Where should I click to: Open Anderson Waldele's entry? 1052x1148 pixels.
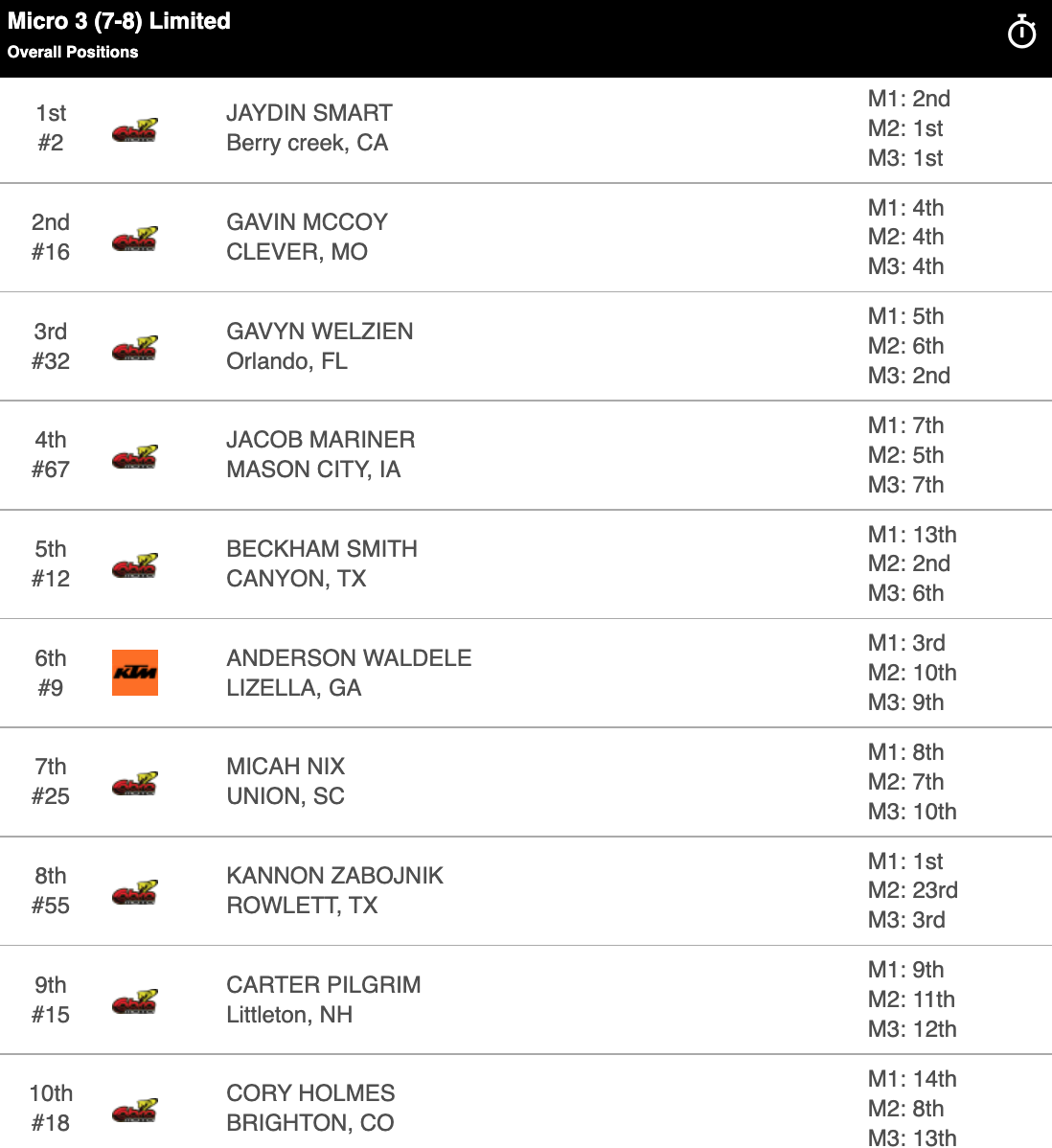click(349, 673)
